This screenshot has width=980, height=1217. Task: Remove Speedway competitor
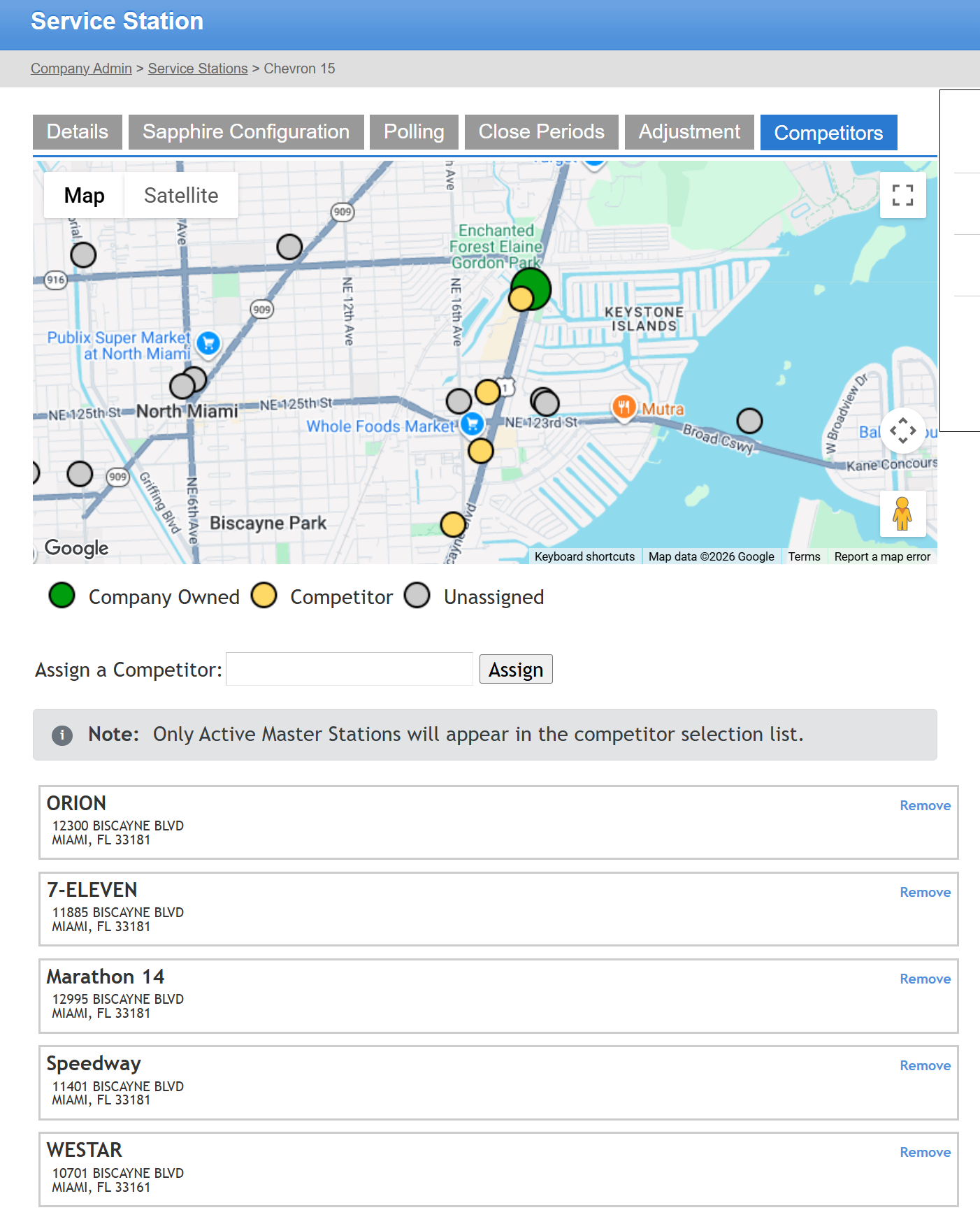(x=925, y=1065)
